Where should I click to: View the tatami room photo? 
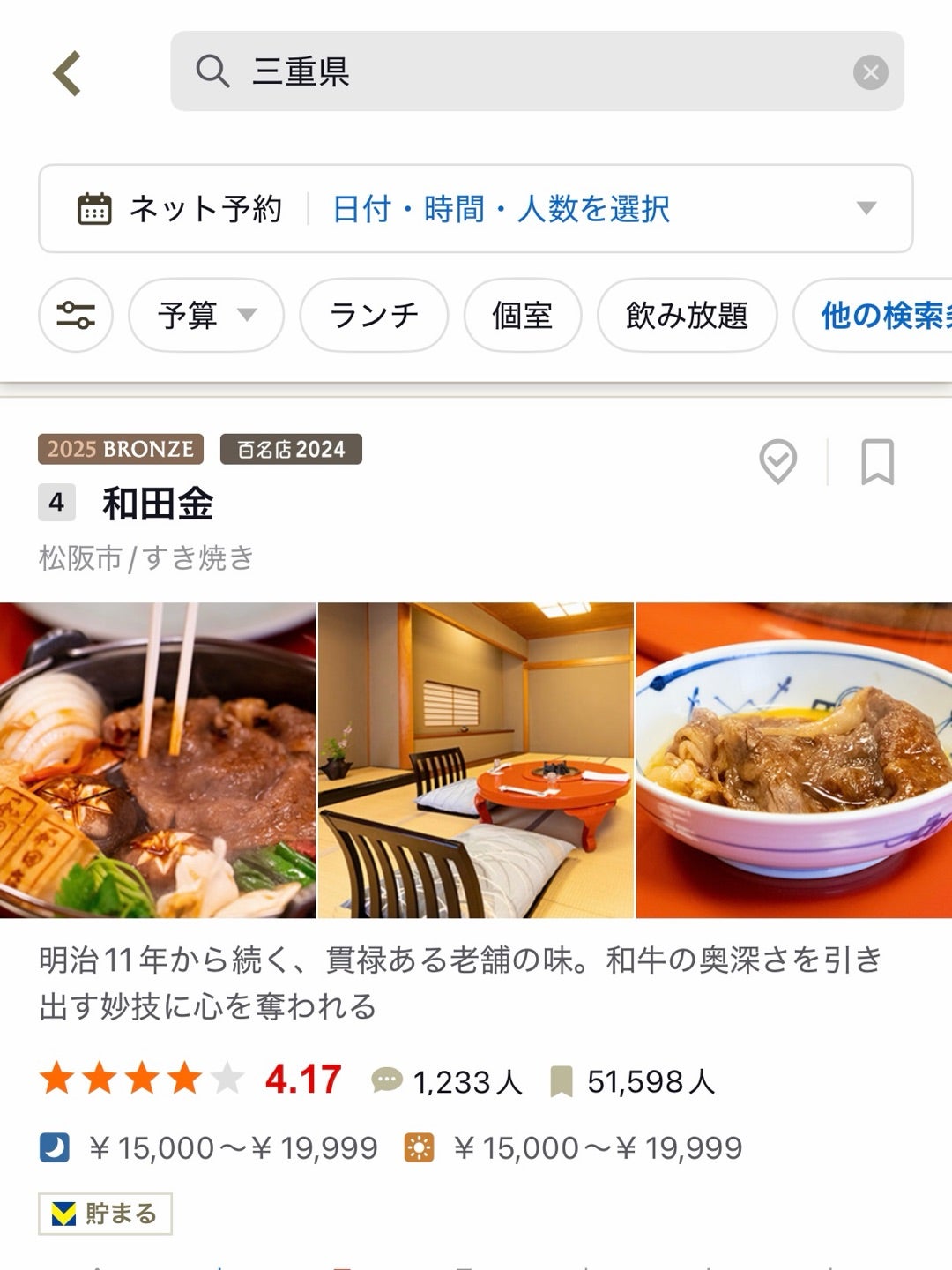click(x=475, y=760)
